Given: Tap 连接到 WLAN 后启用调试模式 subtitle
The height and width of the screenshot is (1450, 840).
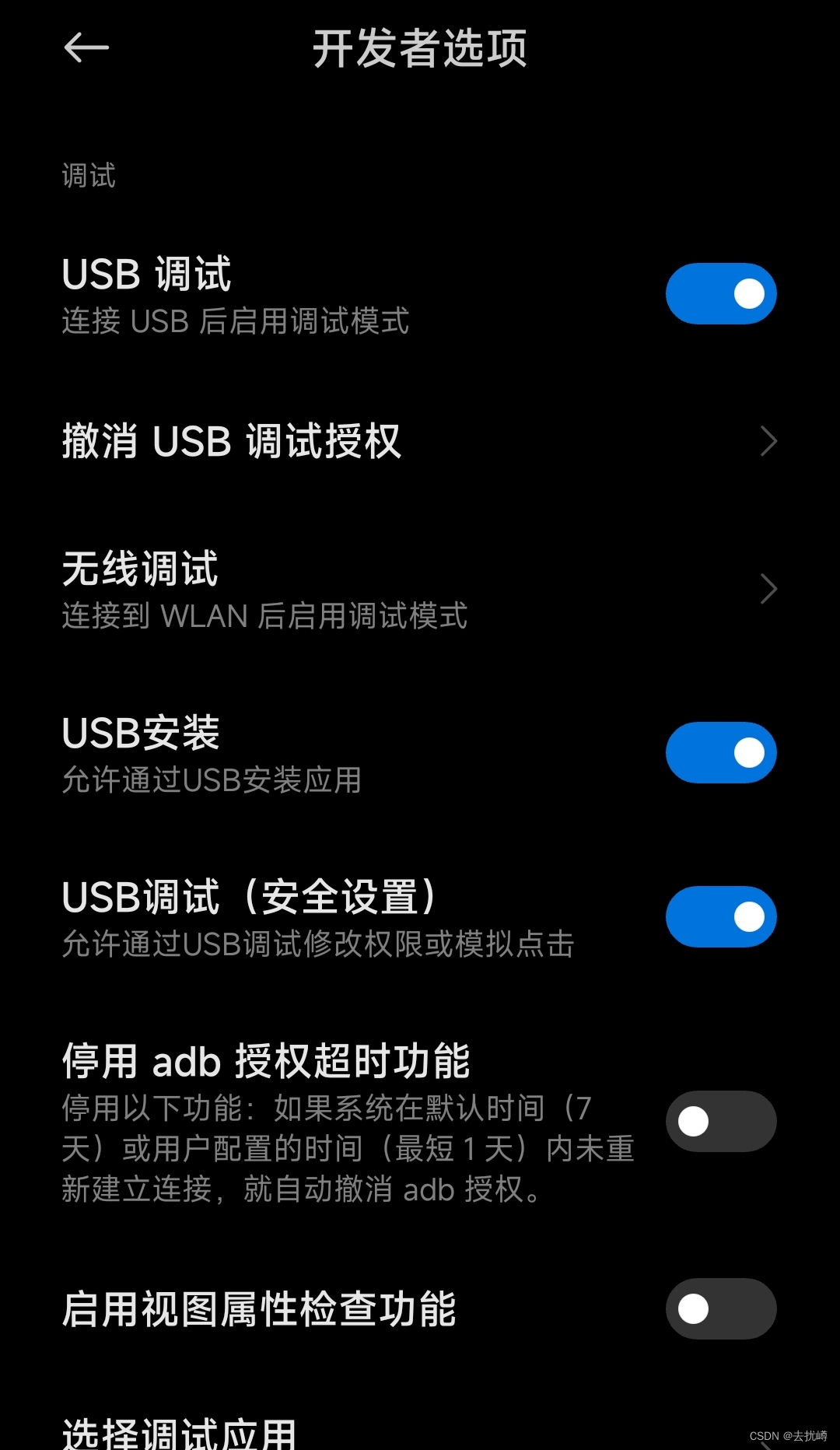Looking at the screenshot, I should (x=264, y=618).
